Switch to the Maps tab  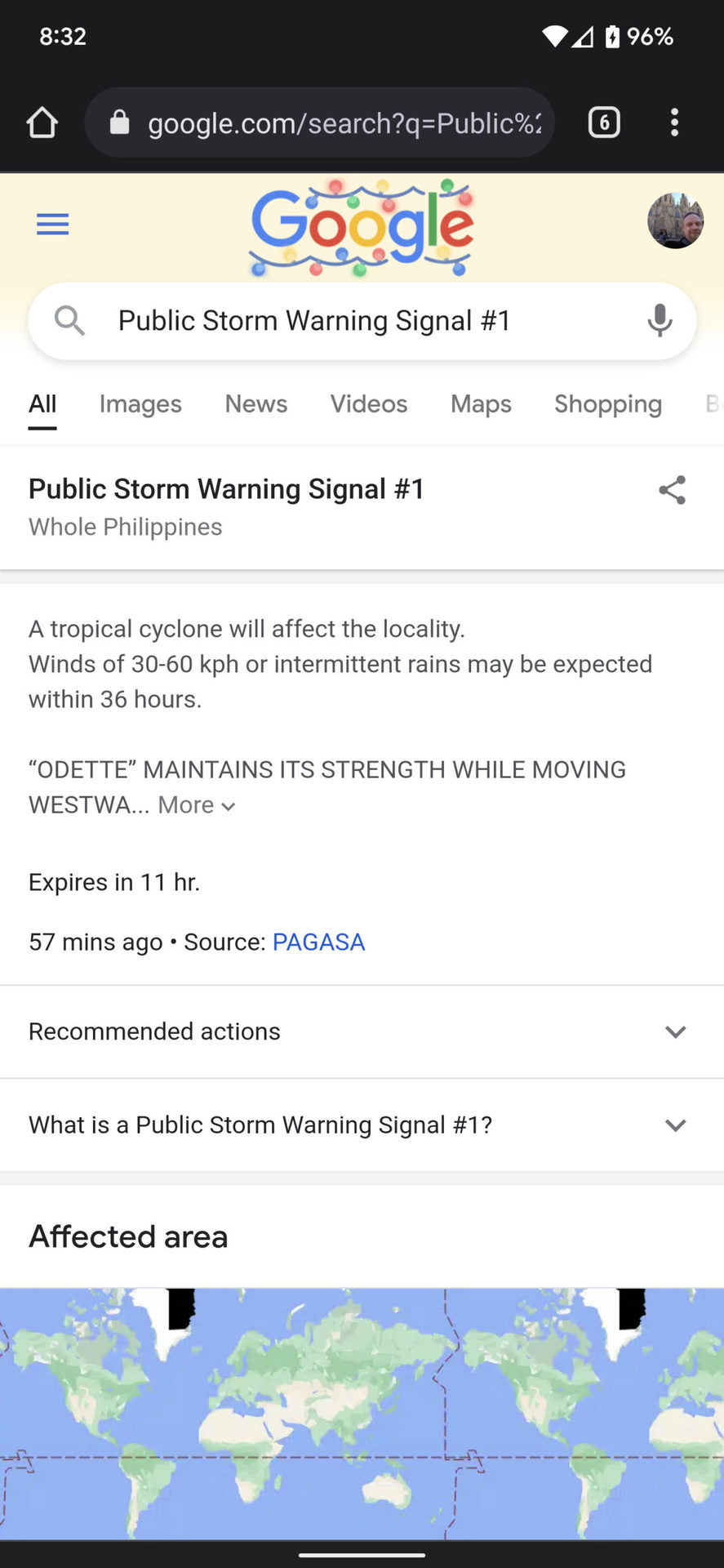click(x=481, y=404)
